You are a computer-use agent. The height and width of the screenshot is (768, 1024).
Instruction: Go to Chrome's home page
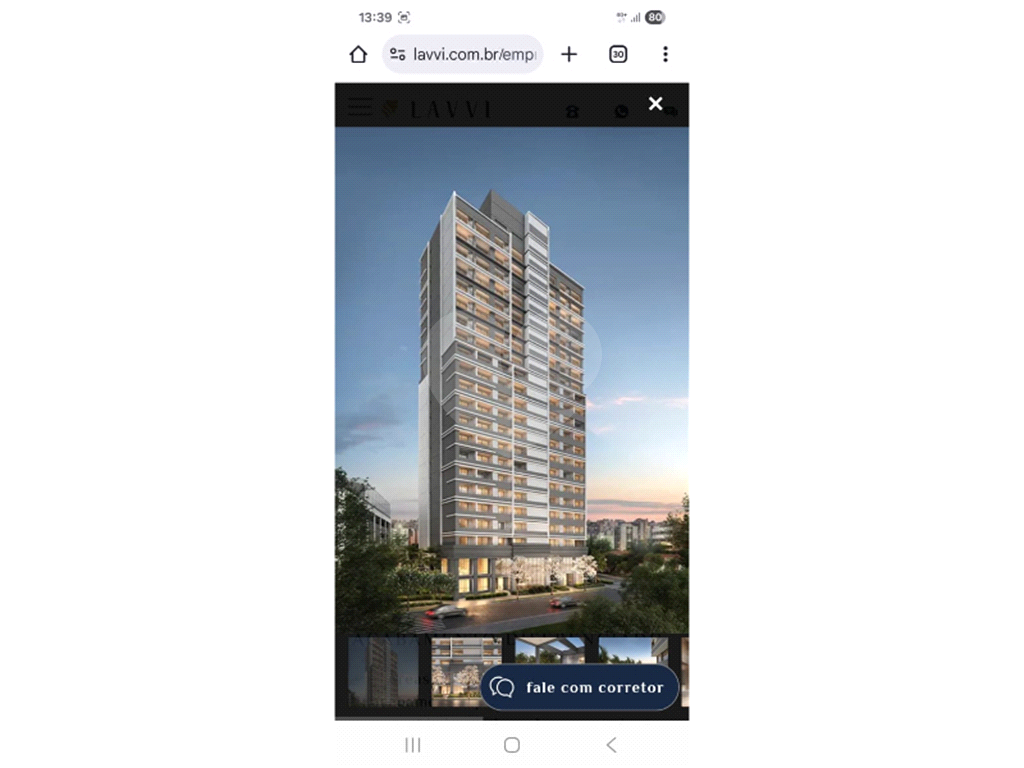pos(358,54)
